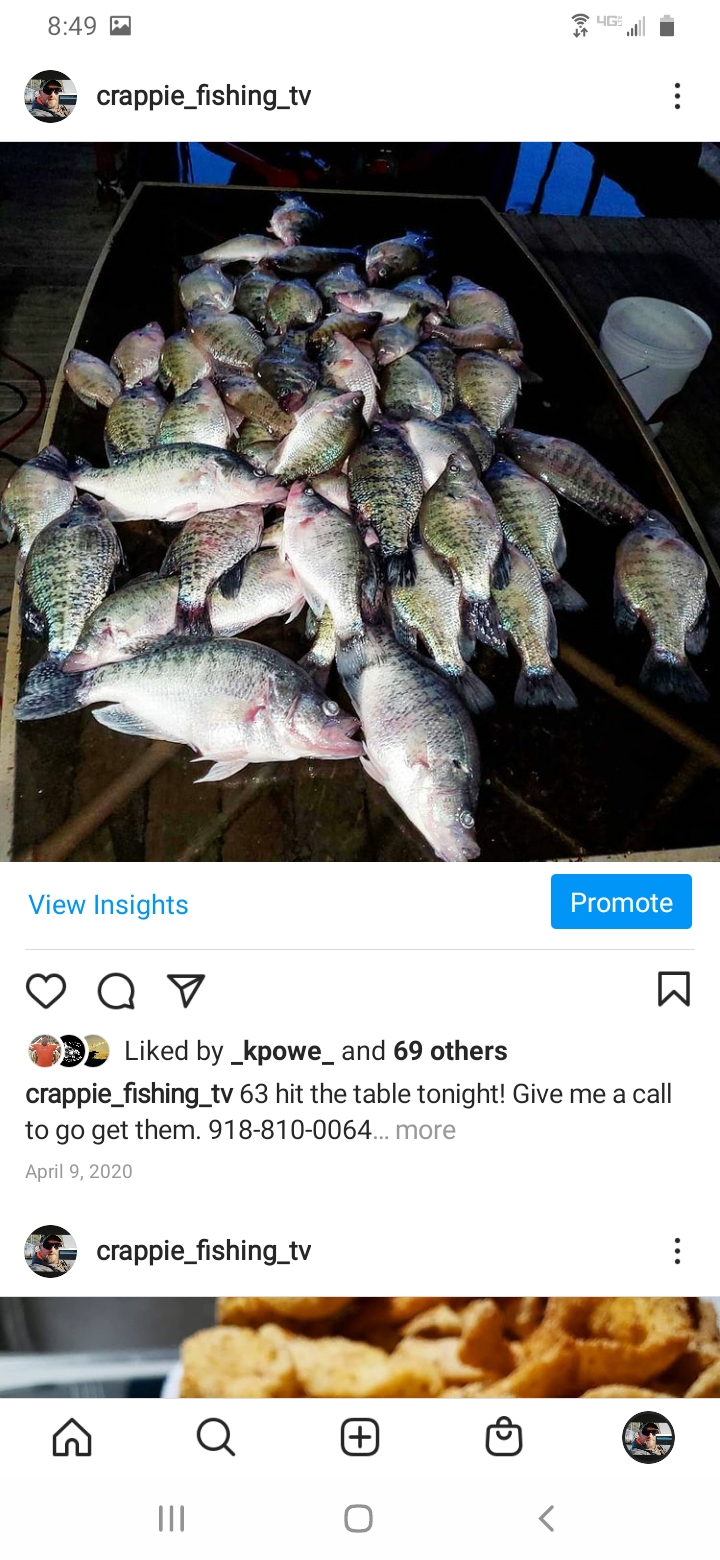This screenshot has height=1560, width=720.
Task: Like the 63 crappie post
Action: click(x=46, y=990)
